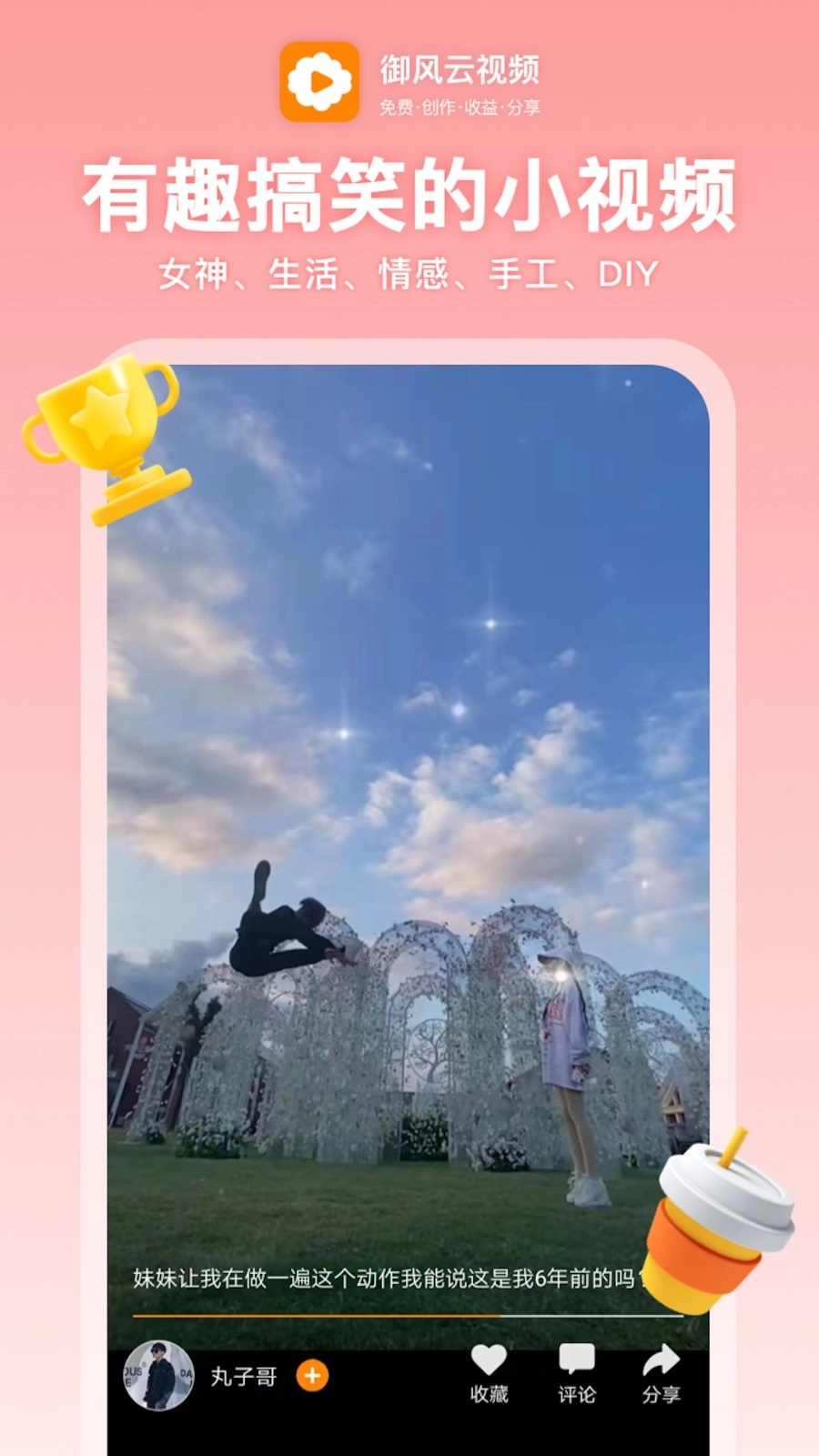This screenshot has width=819, height=1456.
Task: Click the orange play button inside the logo
Action: click(320, 82)
